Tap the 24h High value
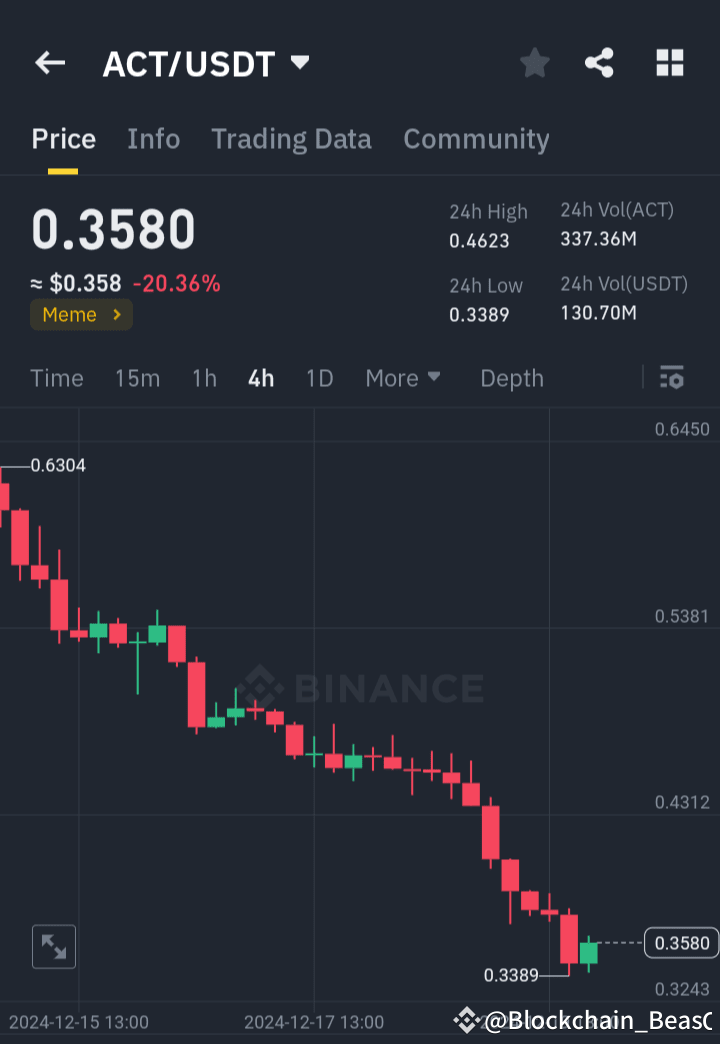The width and height of the screenshot is (720, 1044). [x=481, y=241]
